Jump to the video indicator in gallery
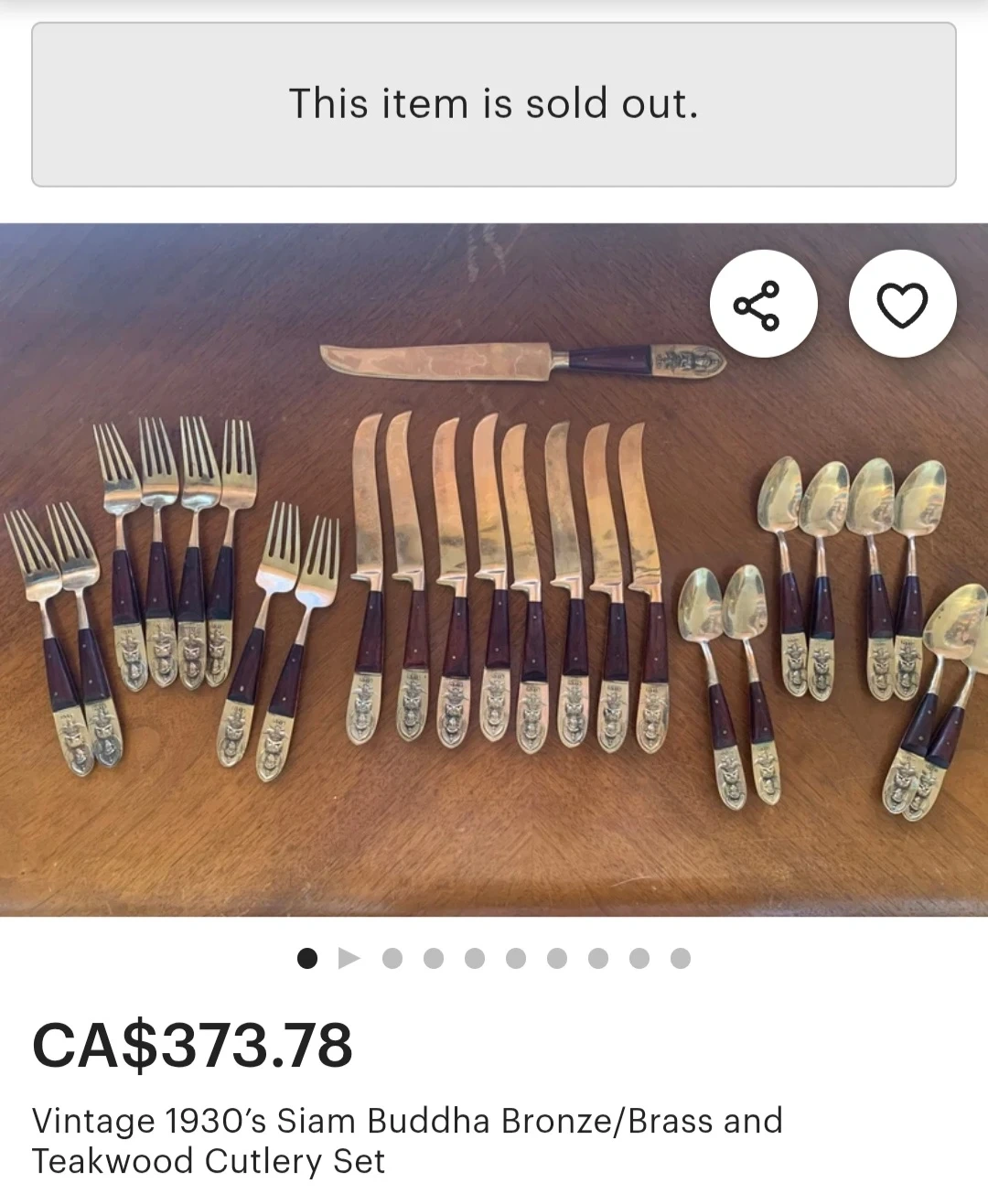 tap(349, 958)
